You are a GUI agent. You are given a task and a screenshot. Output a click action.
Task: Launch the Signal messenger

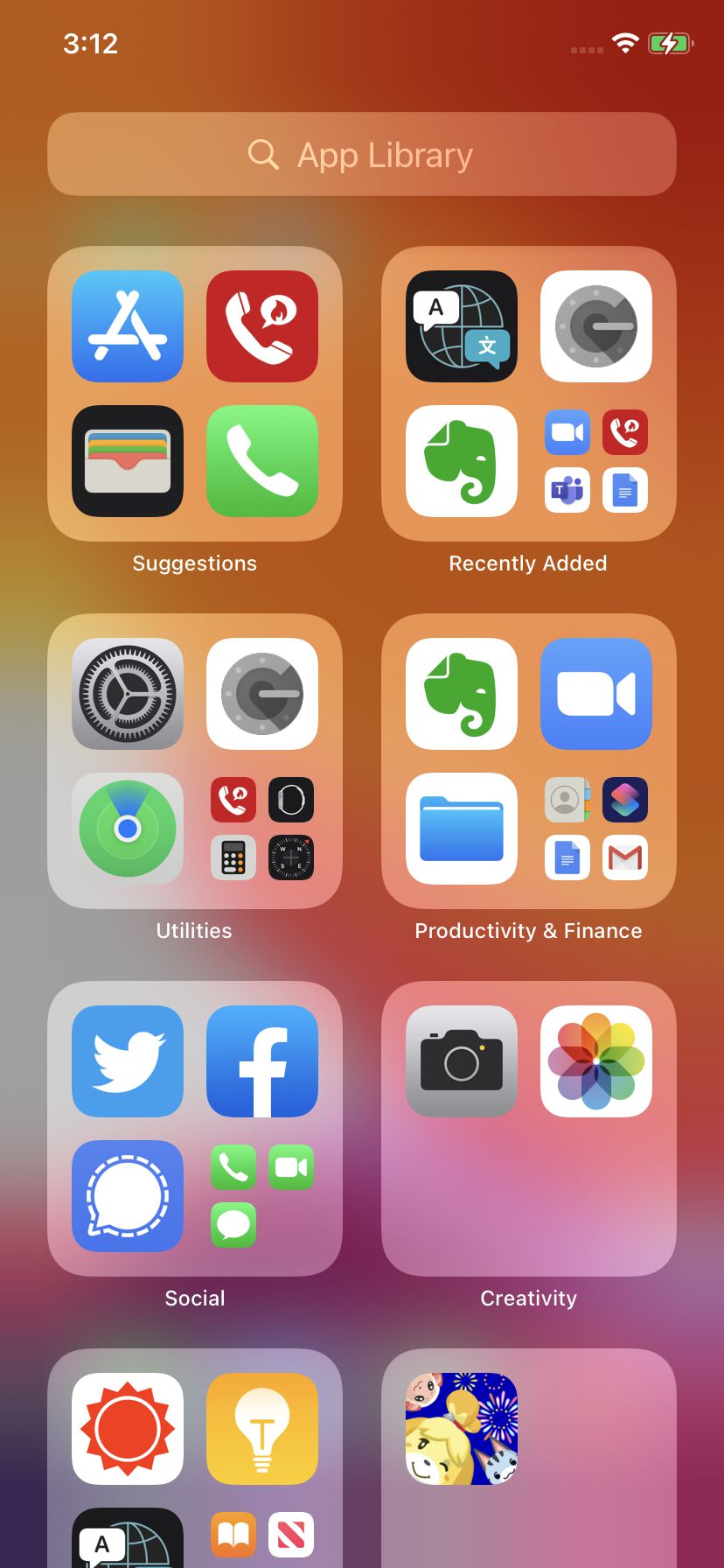128,1196
